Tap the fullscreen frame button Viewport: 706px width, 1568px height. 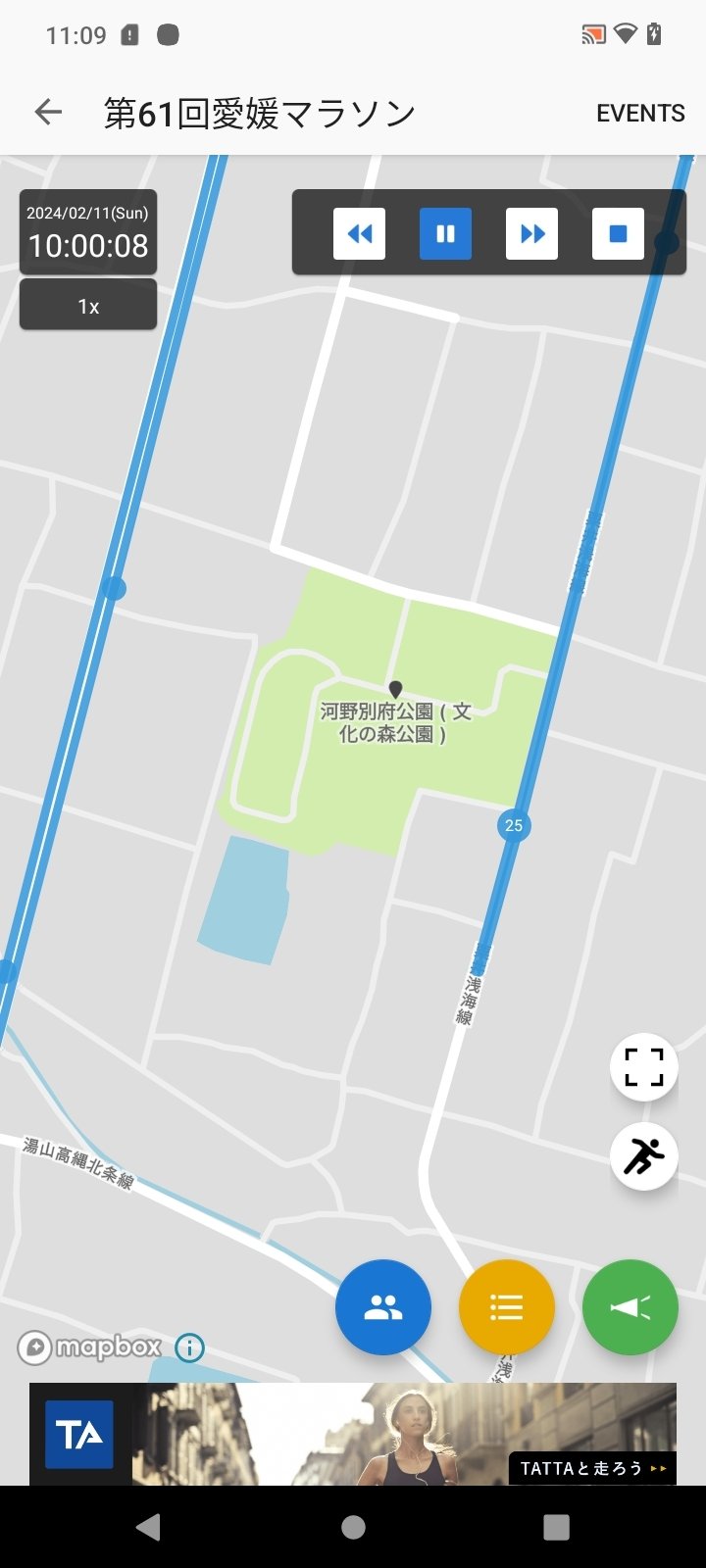[644, 1067]
